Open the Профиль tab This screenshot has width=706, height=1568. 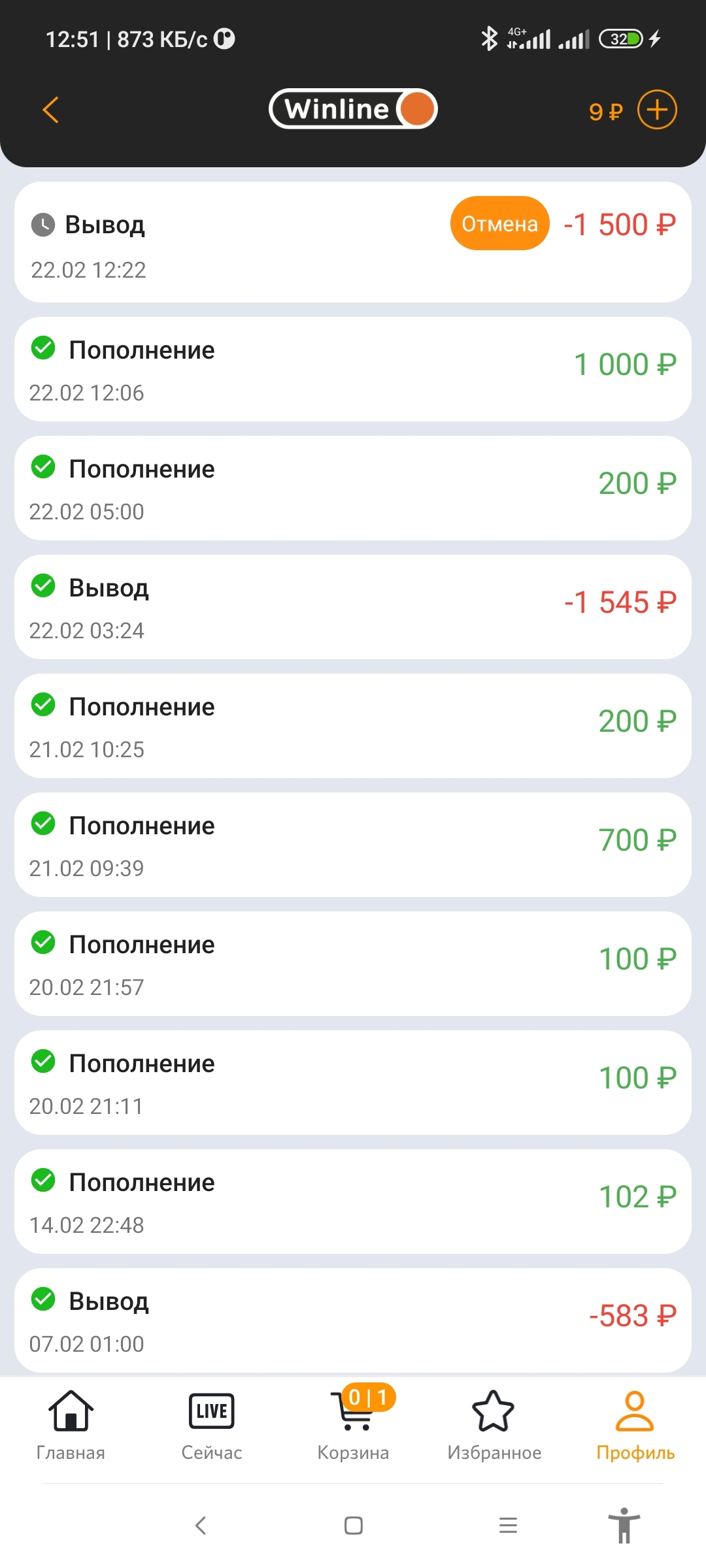(635, 1426)
